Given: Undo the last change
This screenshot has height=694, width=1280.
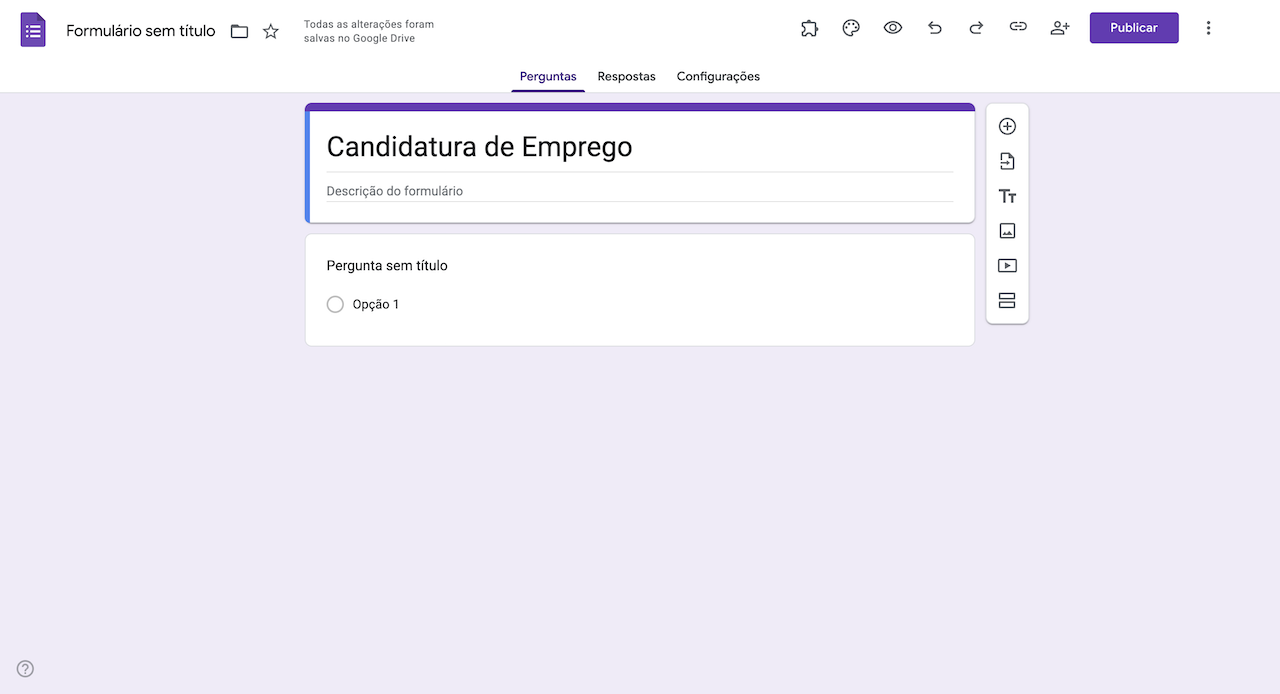Looking at the screenshot, I should (935, 28).
